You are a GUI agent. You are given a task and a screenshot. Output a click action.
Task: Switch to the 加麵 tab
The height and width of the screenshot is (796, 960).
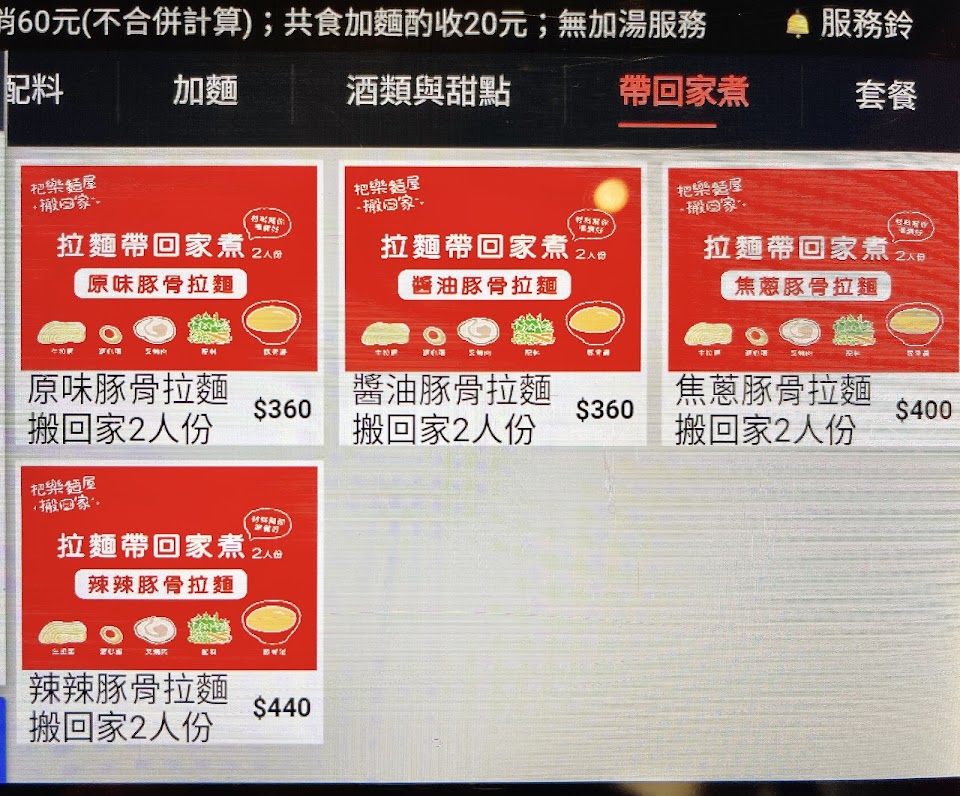click(205, 92)
